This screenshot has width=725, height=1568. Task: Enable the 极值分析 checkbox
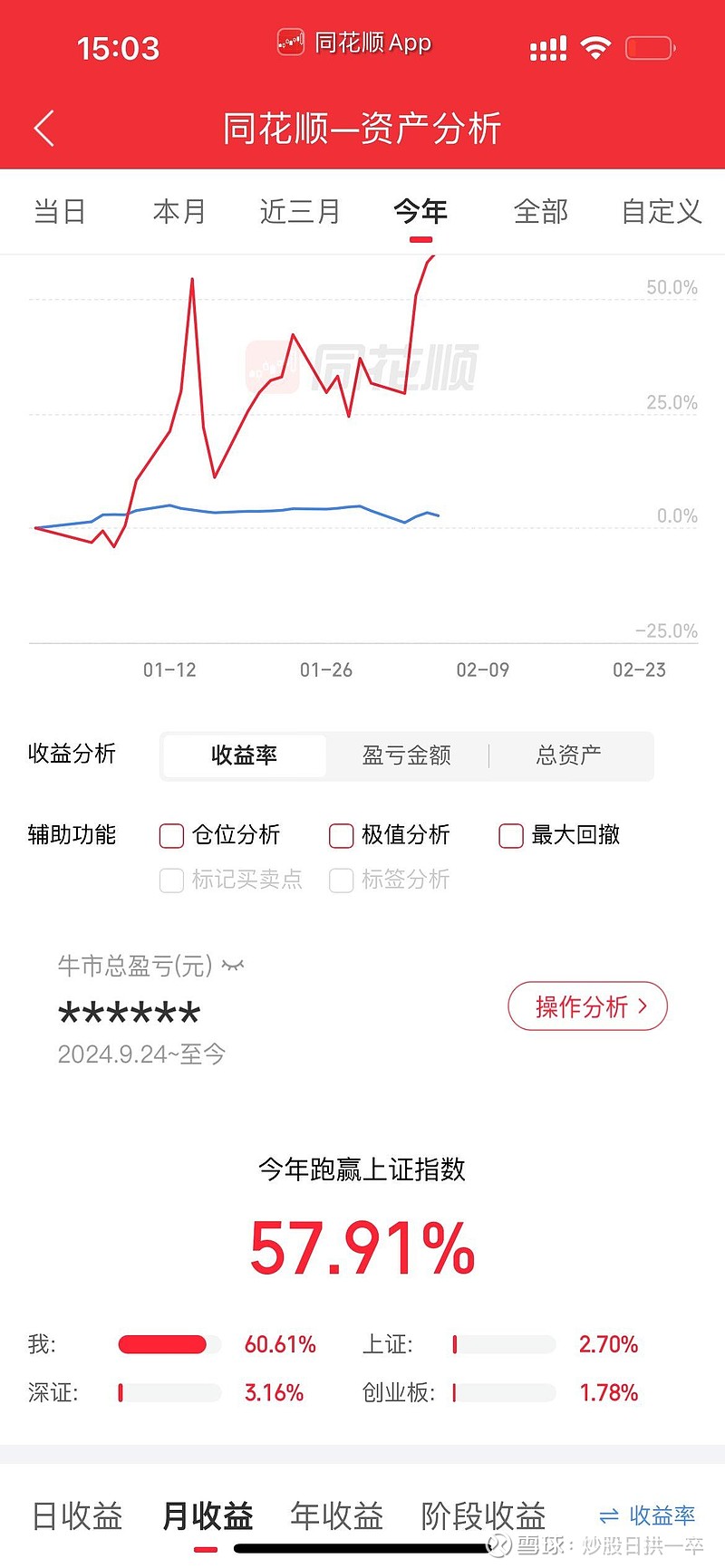(341, 835)
